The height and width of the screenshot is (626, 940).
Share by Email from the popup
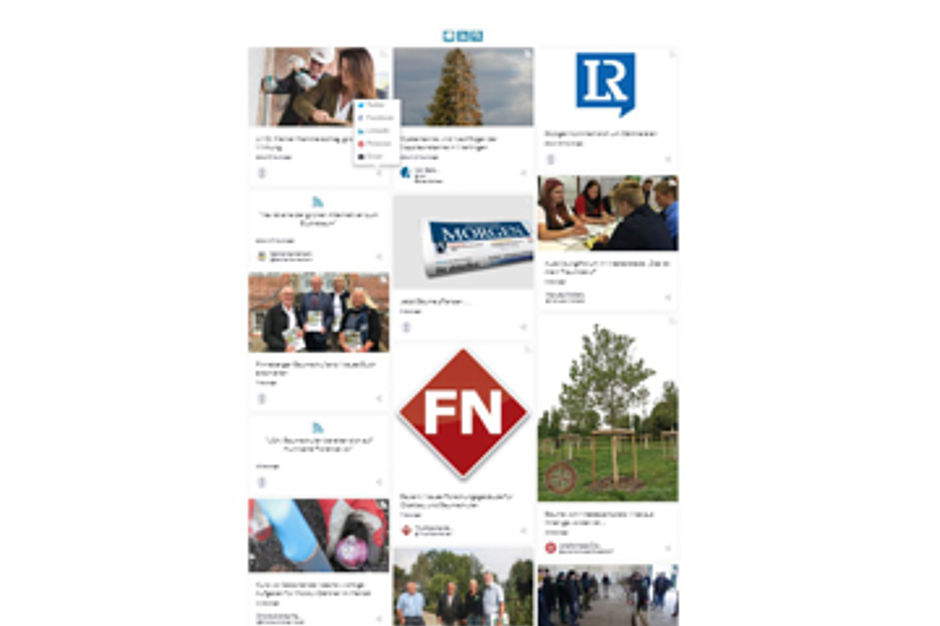coord(375,157)
